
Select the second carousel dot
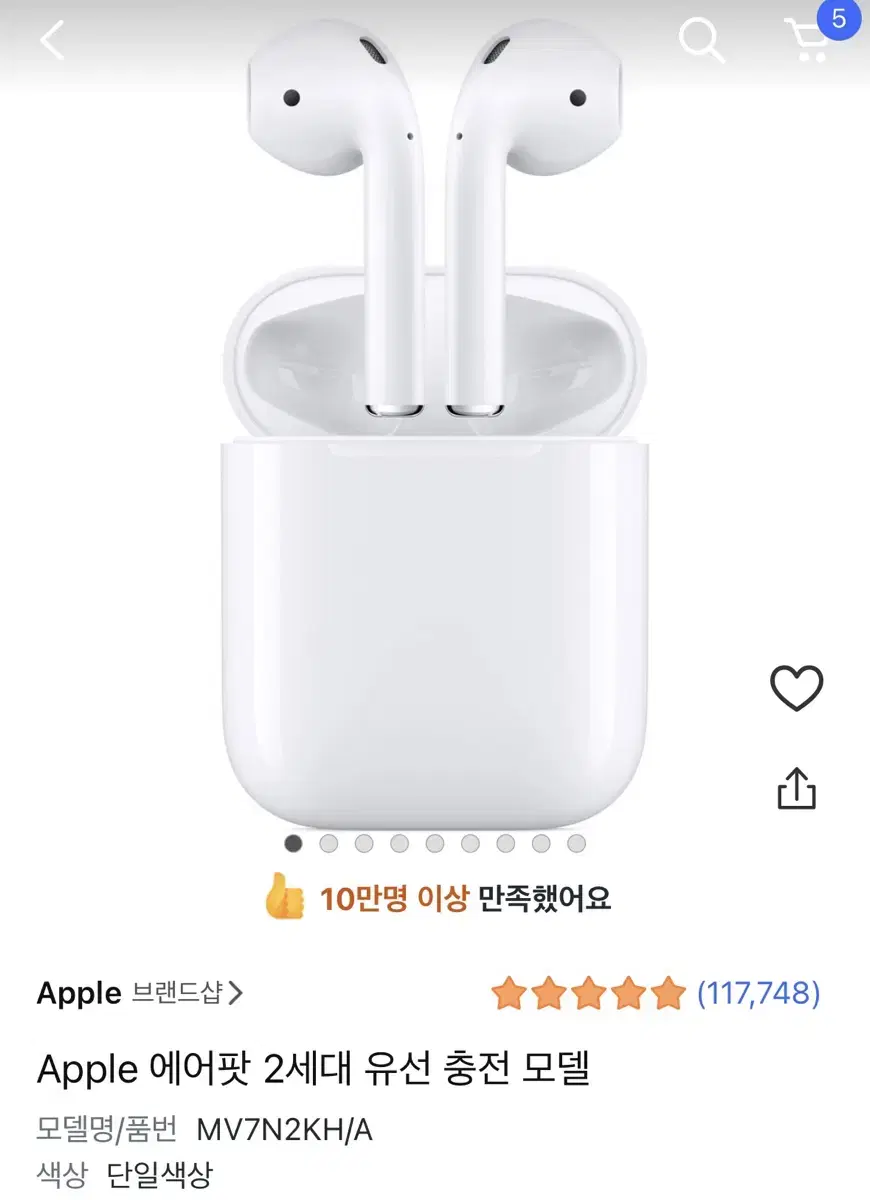point(327,845)
